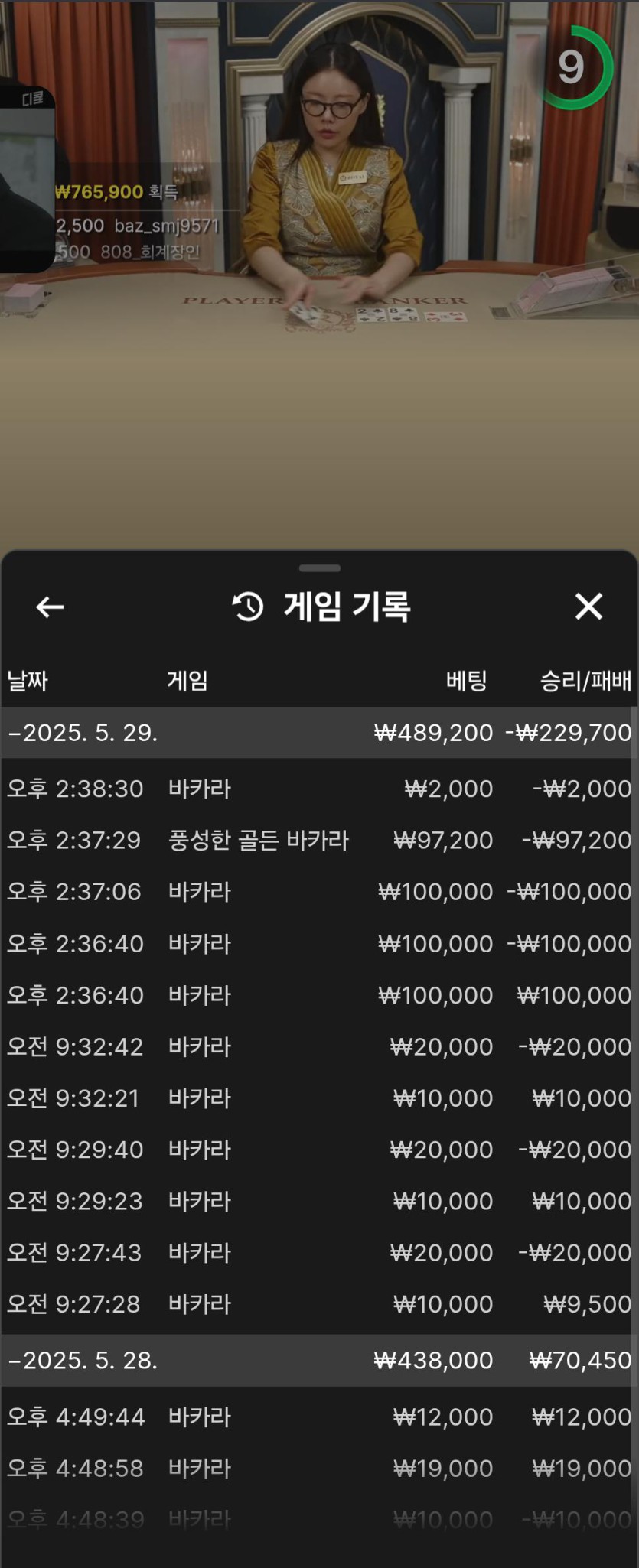Open the 오후 2:37:06 바카라 record
The width and height of the screenshot is (639, 1568).
[x=318, y=892]
